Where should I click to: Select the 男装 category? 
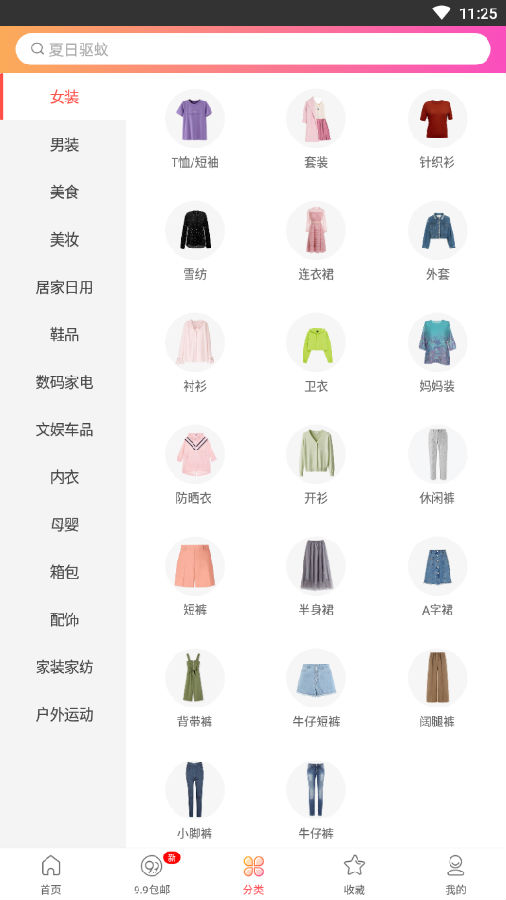(x=64, y=145)
